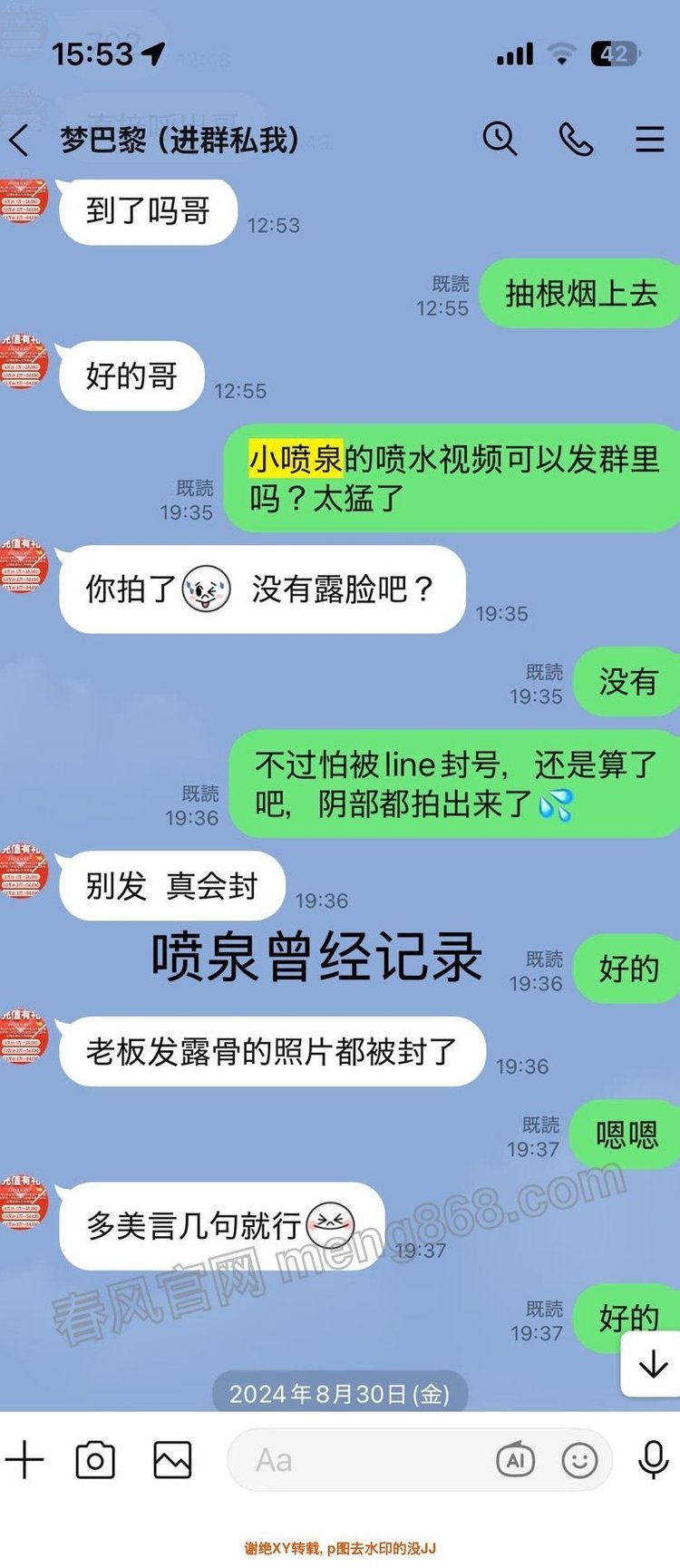Start a voice call

tap(576, 140)
